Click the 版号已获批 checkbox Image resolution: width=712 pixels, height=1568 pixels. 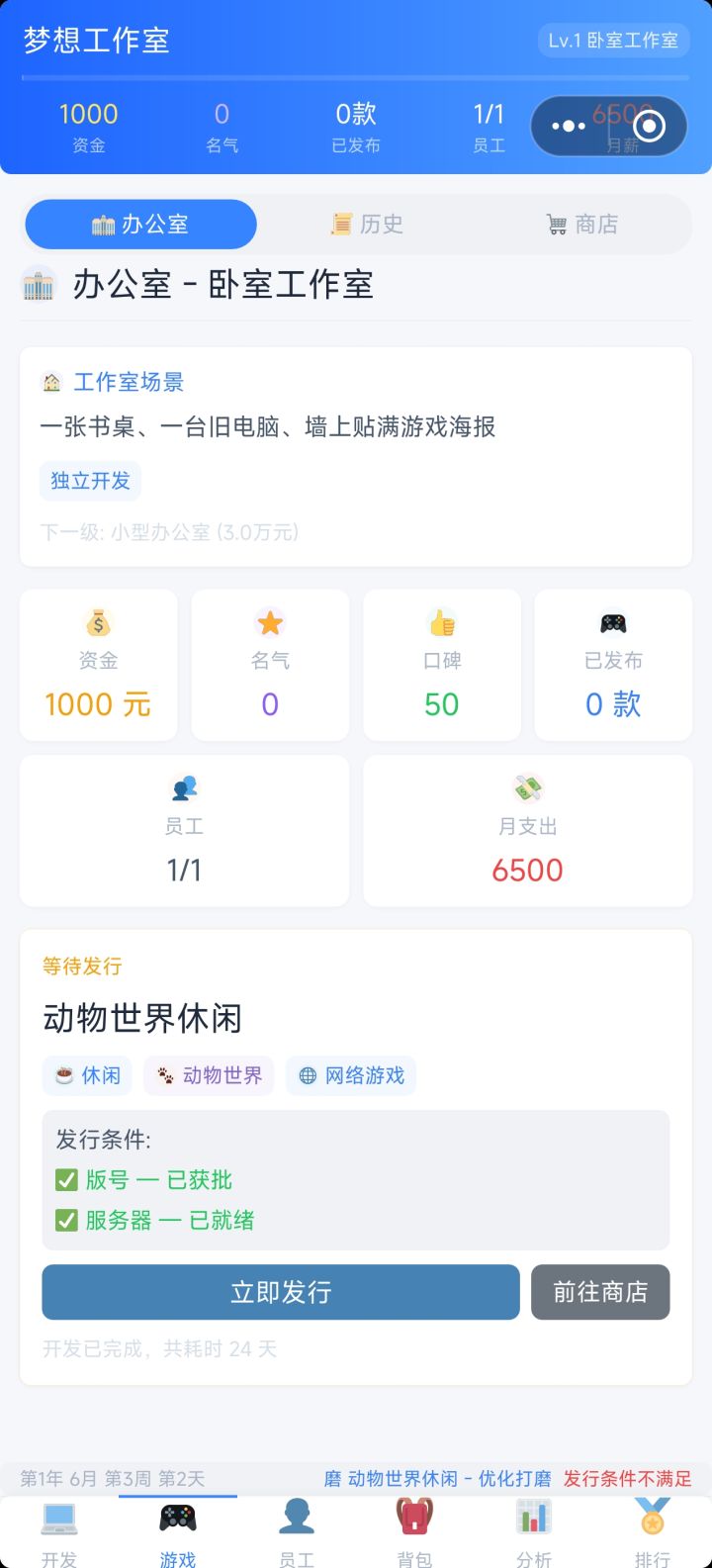click(67, 1180)
